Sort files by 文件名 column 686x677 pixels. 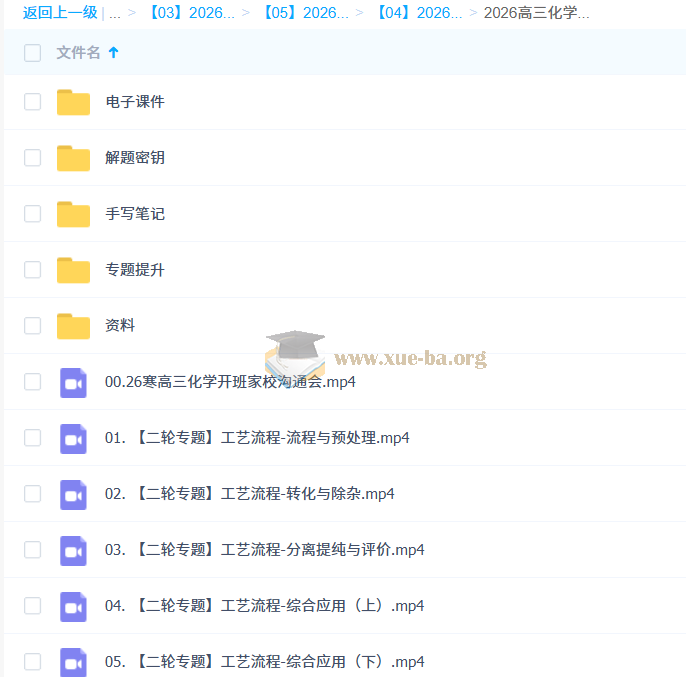click(78, 53)
